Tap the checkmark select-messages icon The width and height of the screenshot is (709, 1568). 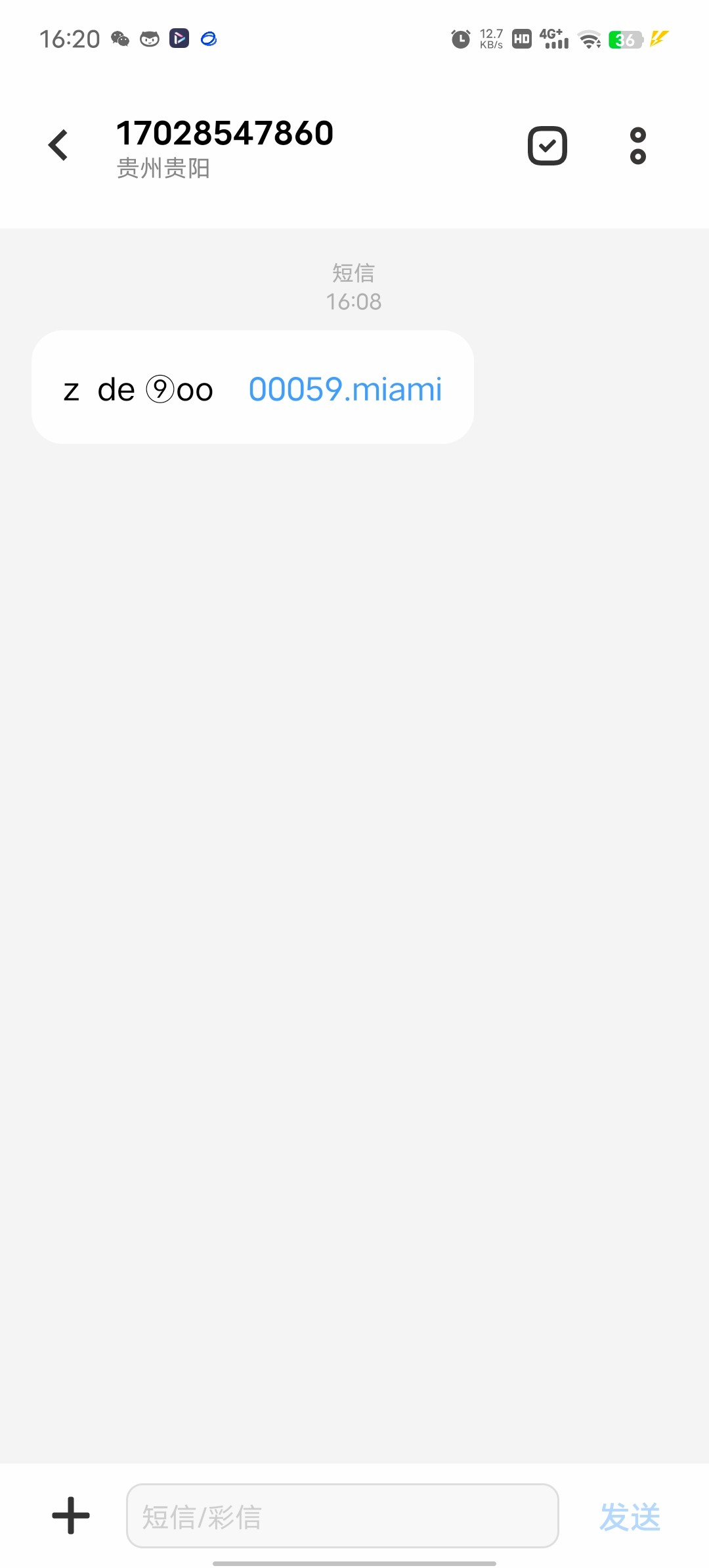point(547,146)
